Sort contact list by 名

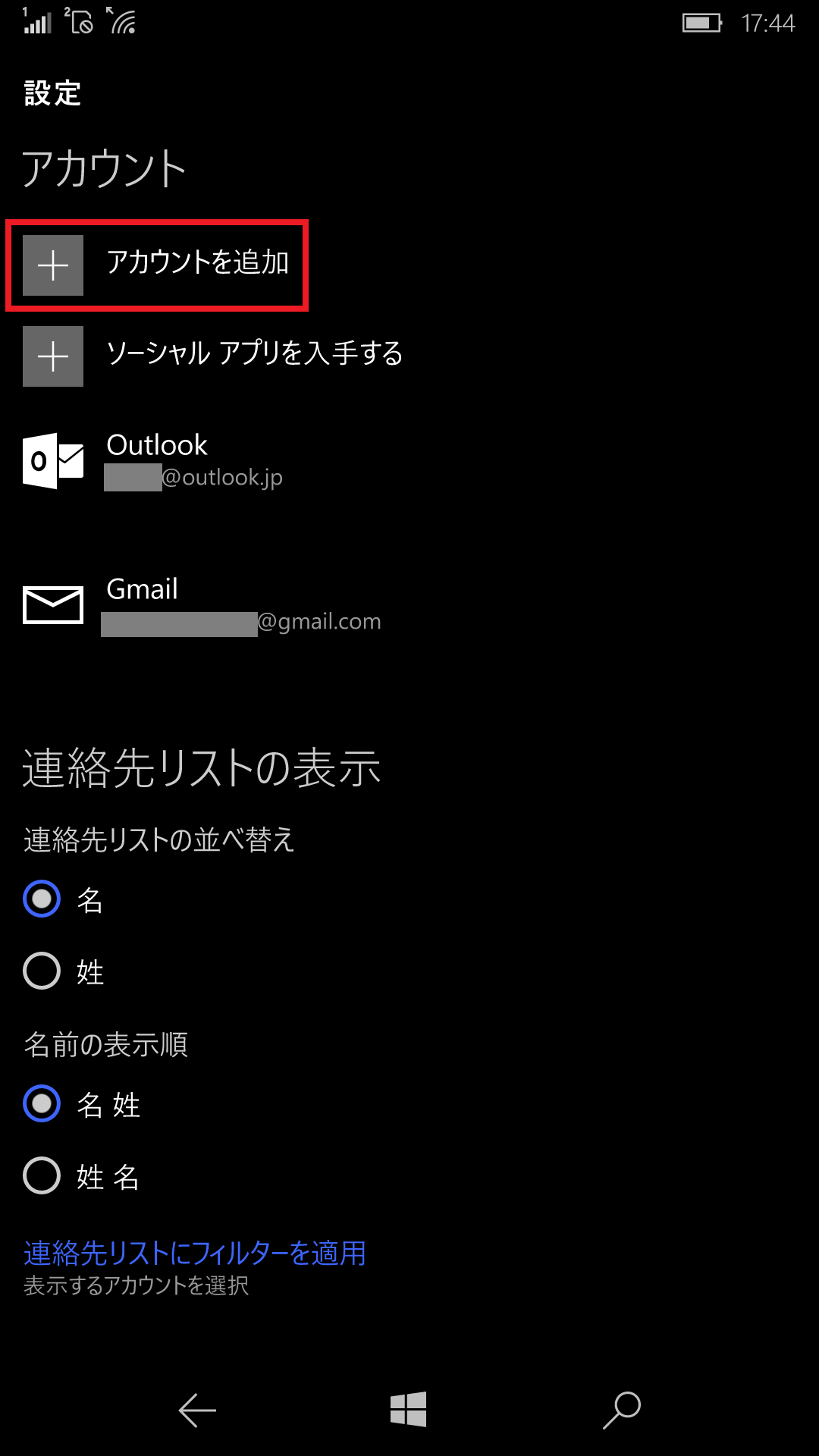[64, 899]
